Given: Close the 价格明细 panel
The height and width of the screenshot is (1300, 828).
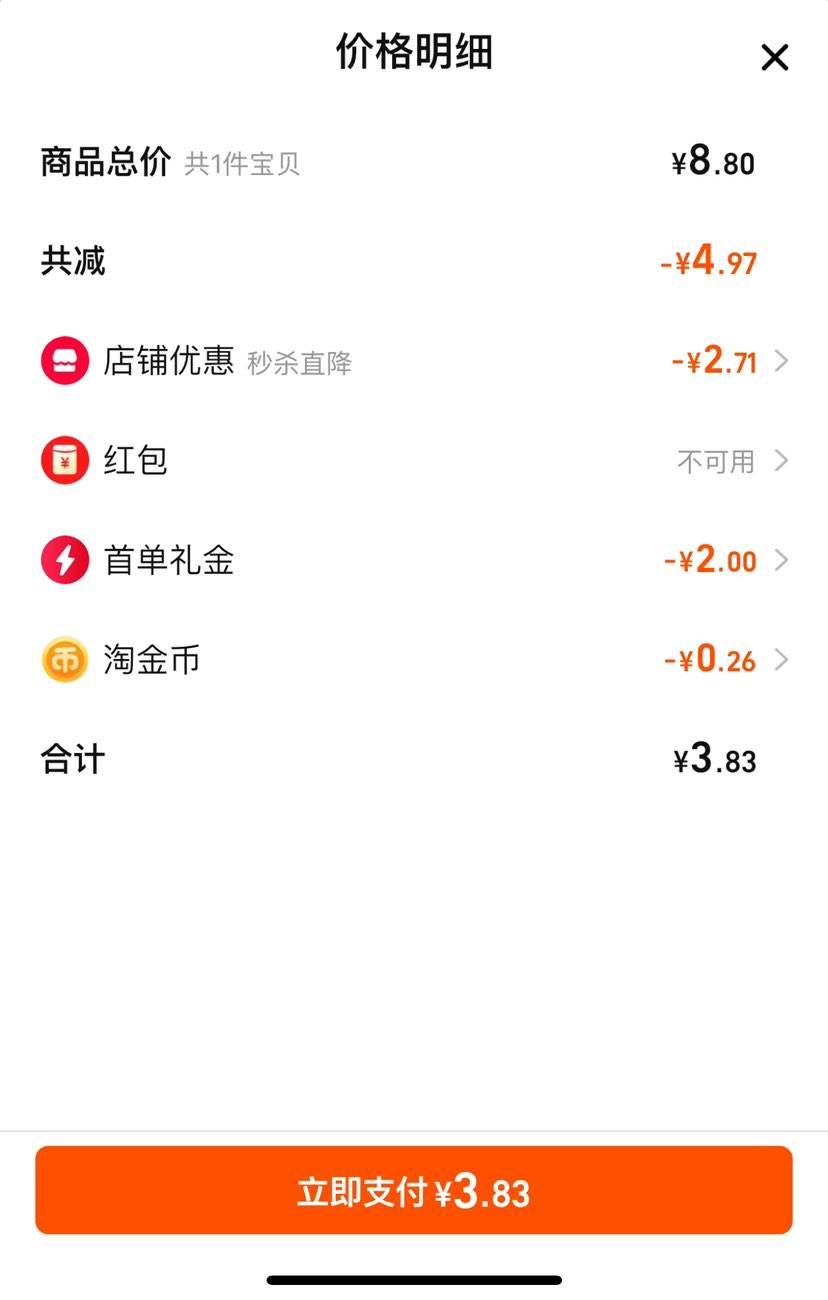Looking at the screenshot, I should pos(775,58).
